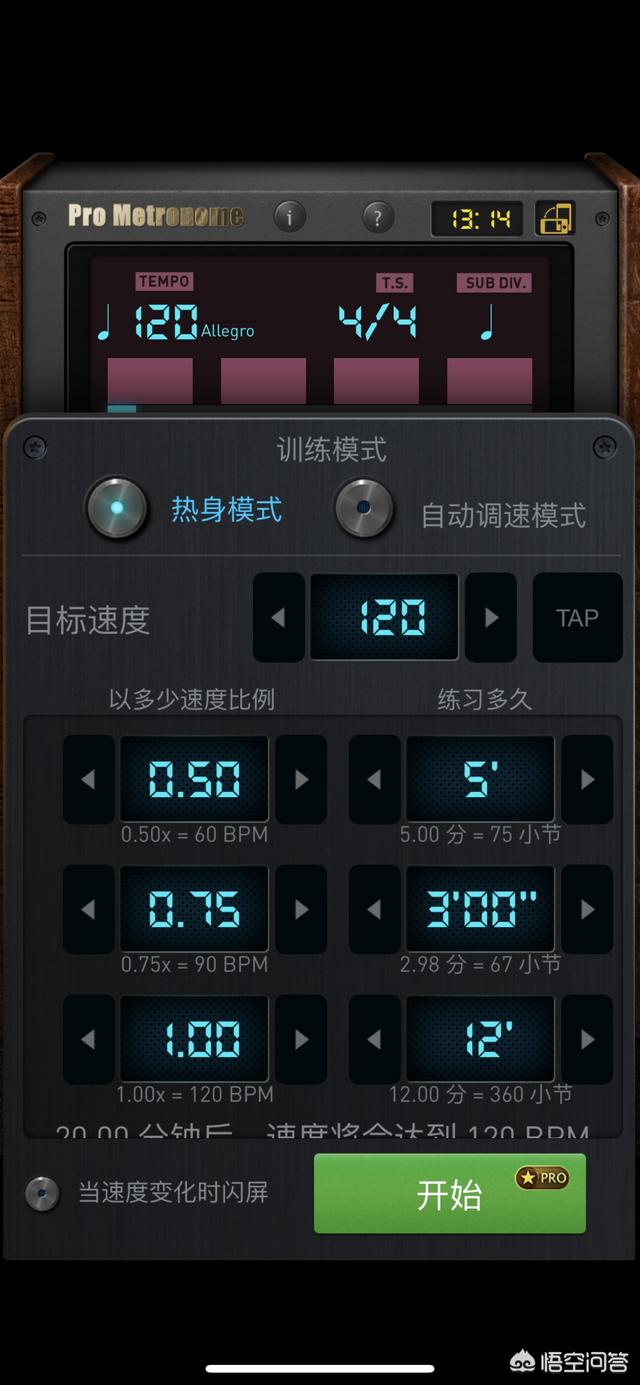This screenshot has height=1385, width=640.
Task: Increase the 0.75 speed ratio
Action: pos(301,909)
